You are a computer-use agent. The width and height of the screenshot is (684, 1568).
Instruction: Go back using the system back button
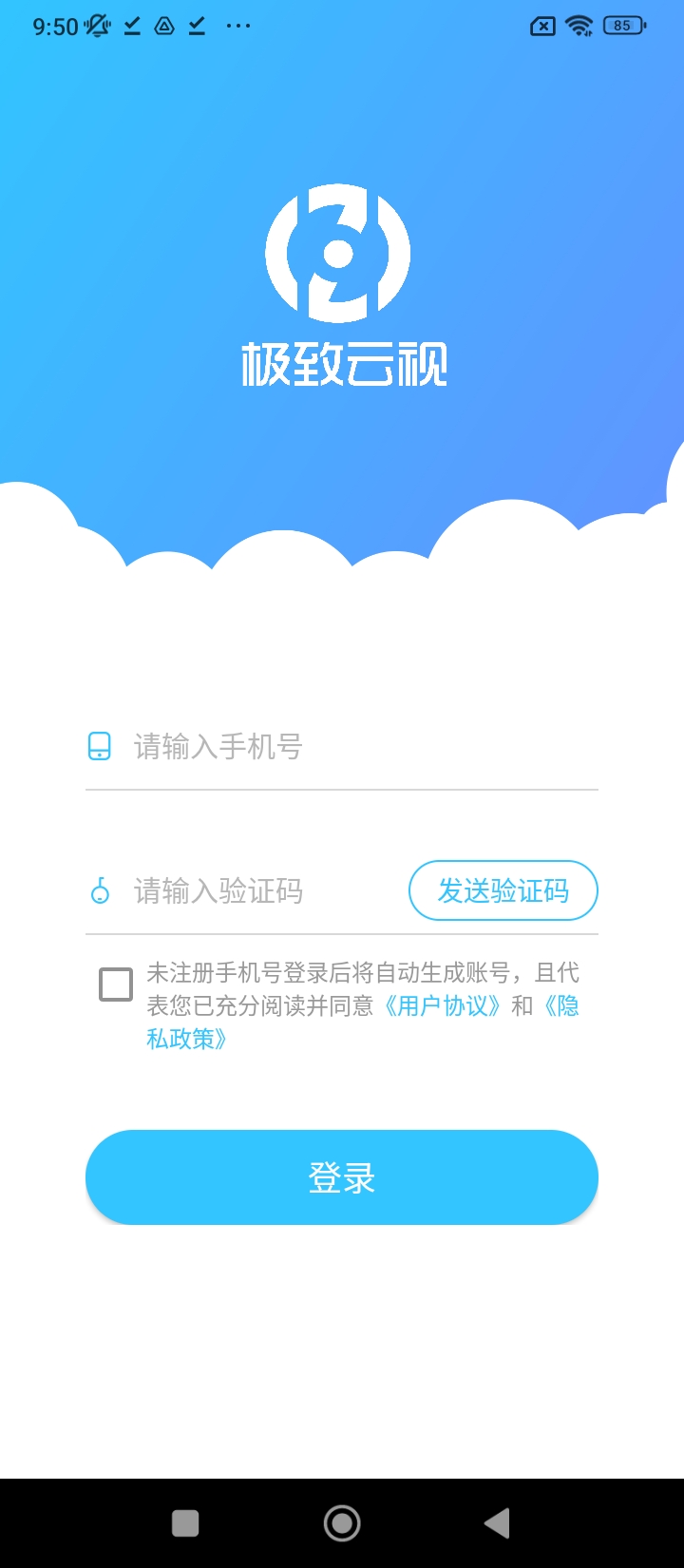click(x=497, y=1523)
